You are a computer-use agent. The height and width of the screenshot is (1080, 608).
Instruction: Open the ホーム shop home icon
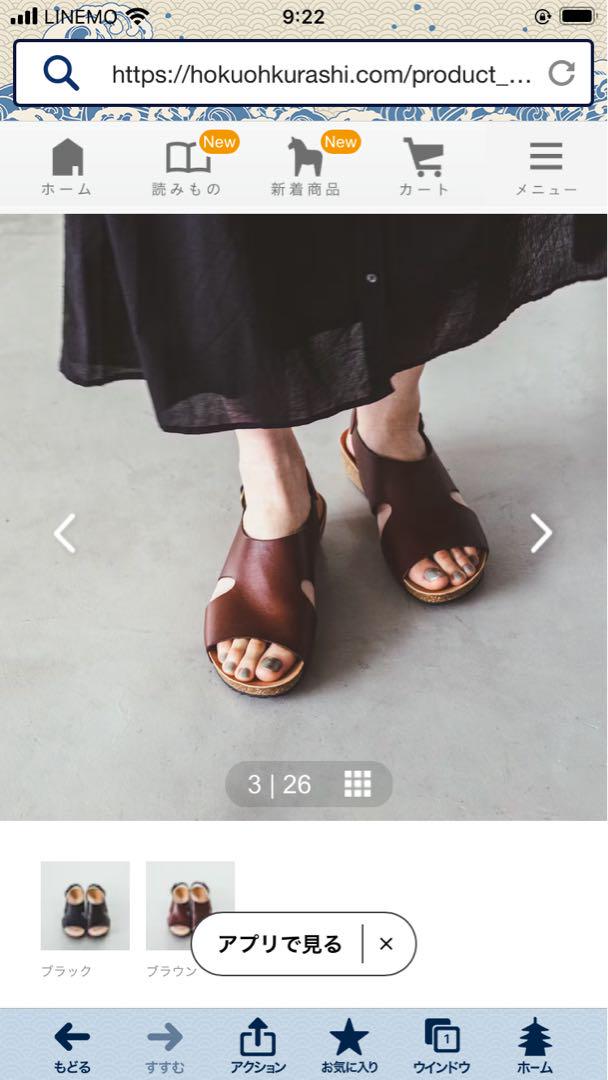[67, 167]
